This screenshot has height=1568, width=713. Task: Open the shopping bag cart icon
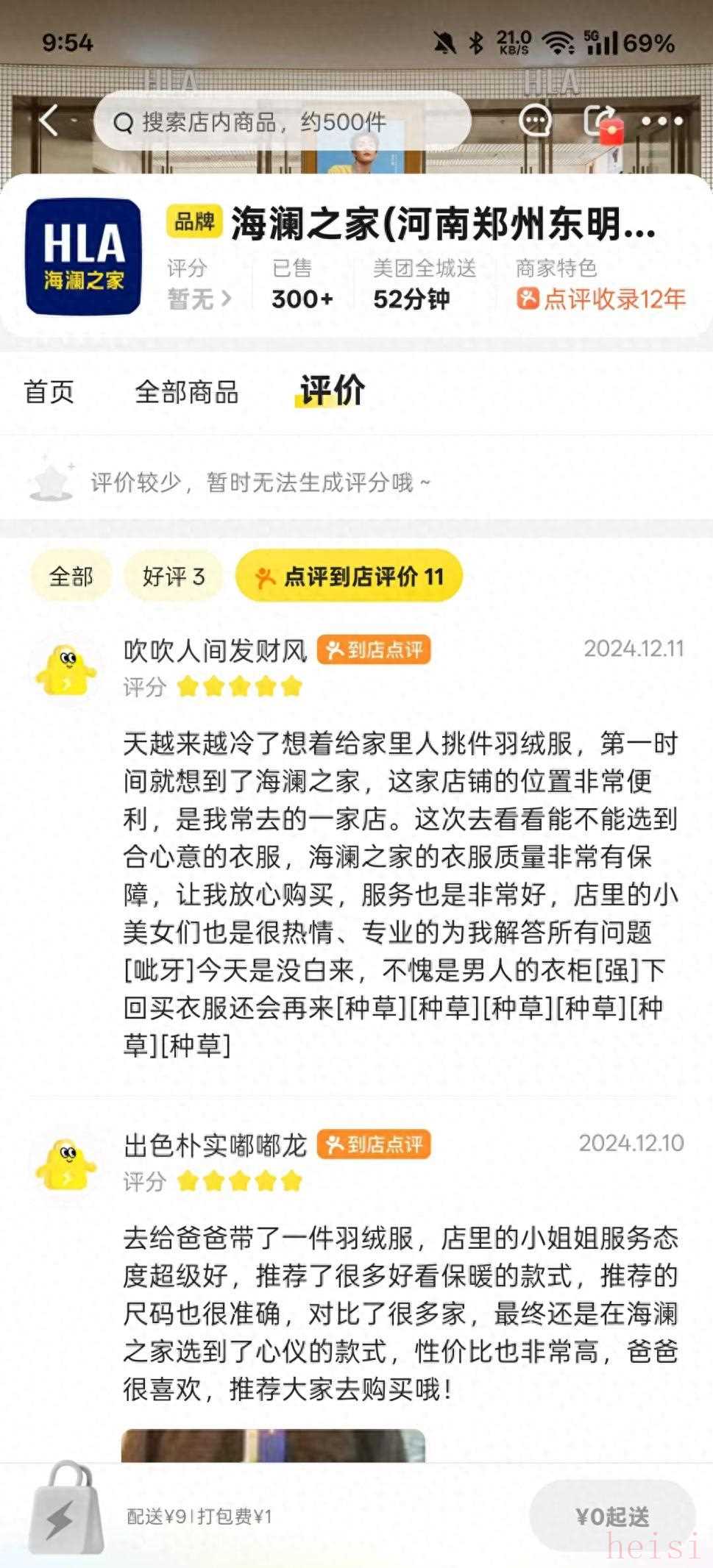(66, 1509)
